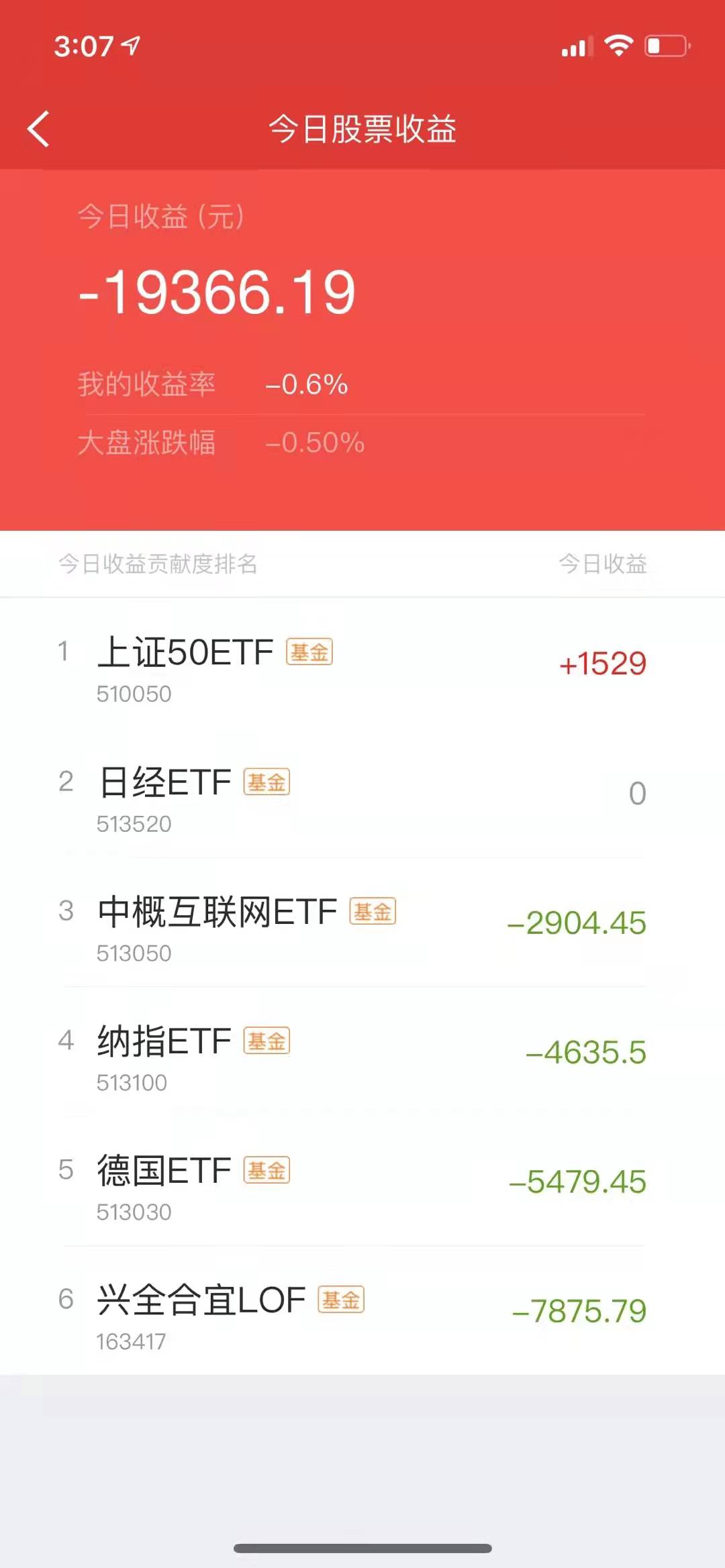Tap the back arrow to return
The image size is (725, 1568).
(x=38, y=129)
